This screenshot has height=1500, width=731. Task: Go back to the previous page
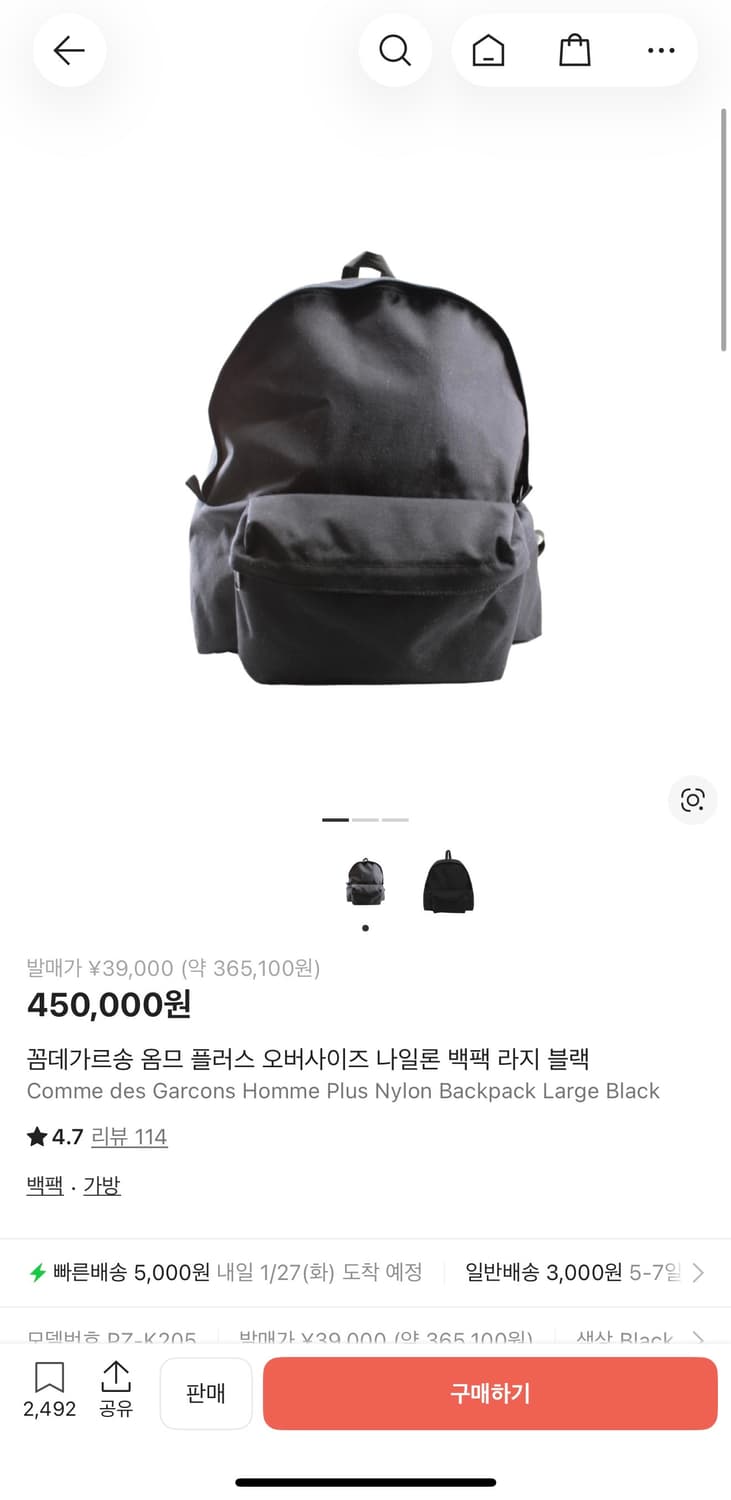pyautogui.click(x=68, y=50)
